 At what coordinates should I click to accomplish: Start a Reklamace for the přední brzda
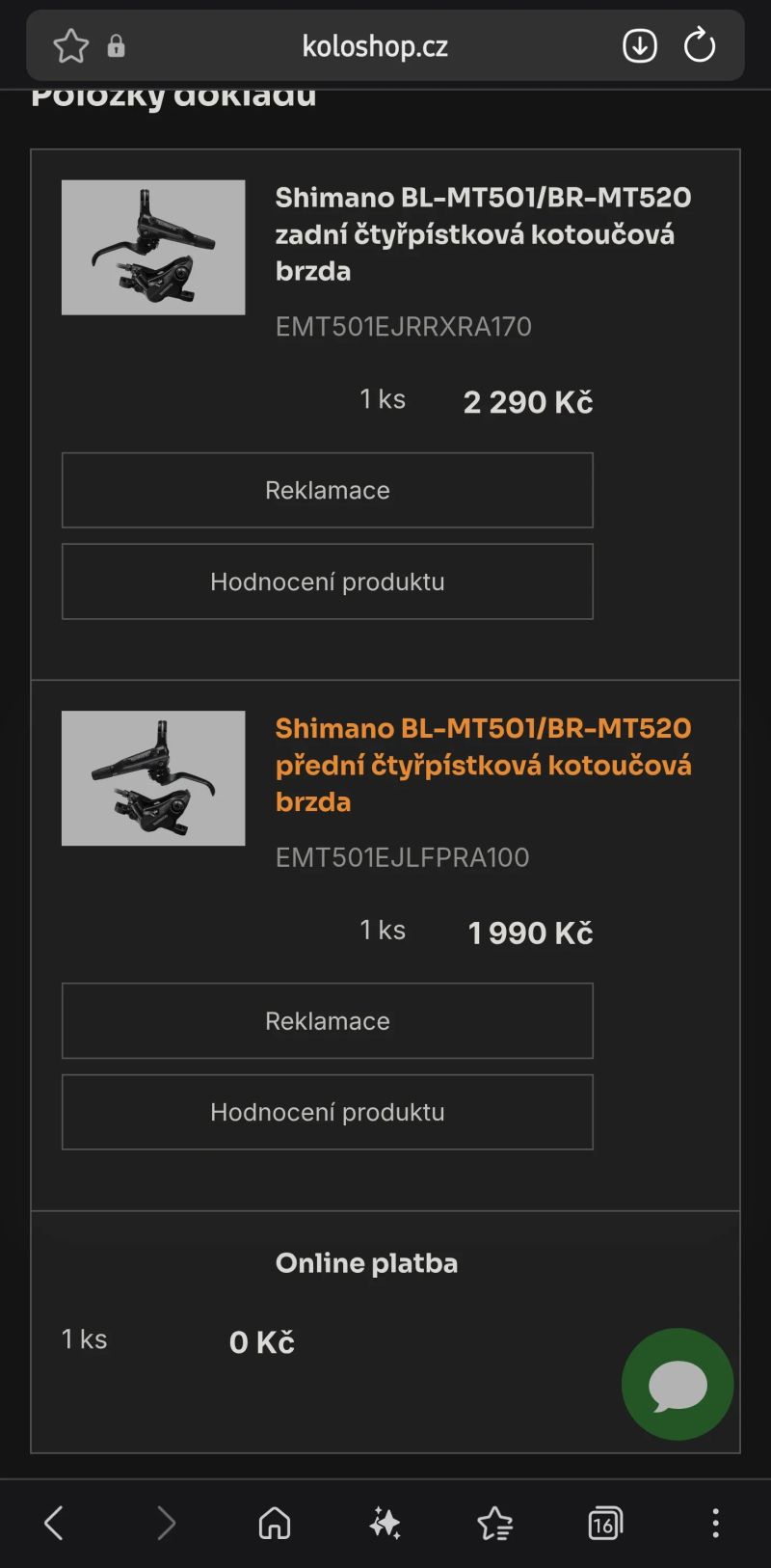(327, 1020)
